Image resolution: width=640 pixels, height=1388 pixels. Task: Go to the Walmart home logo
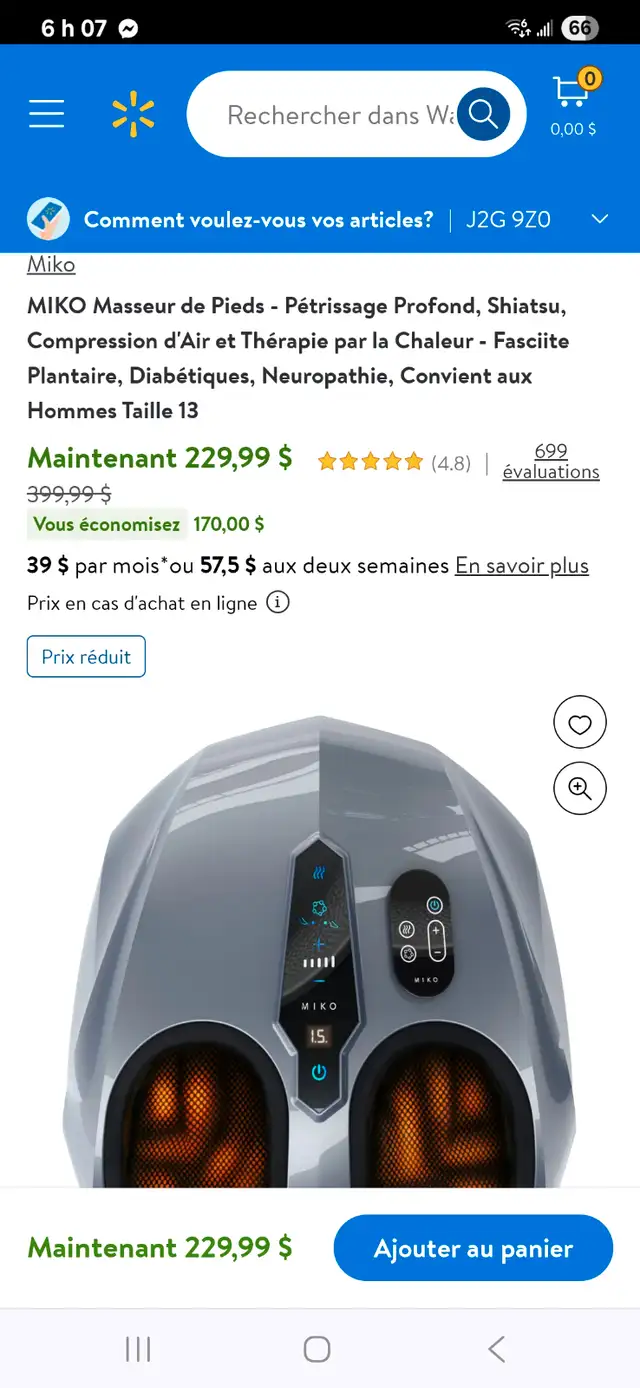tap(133, 113)
